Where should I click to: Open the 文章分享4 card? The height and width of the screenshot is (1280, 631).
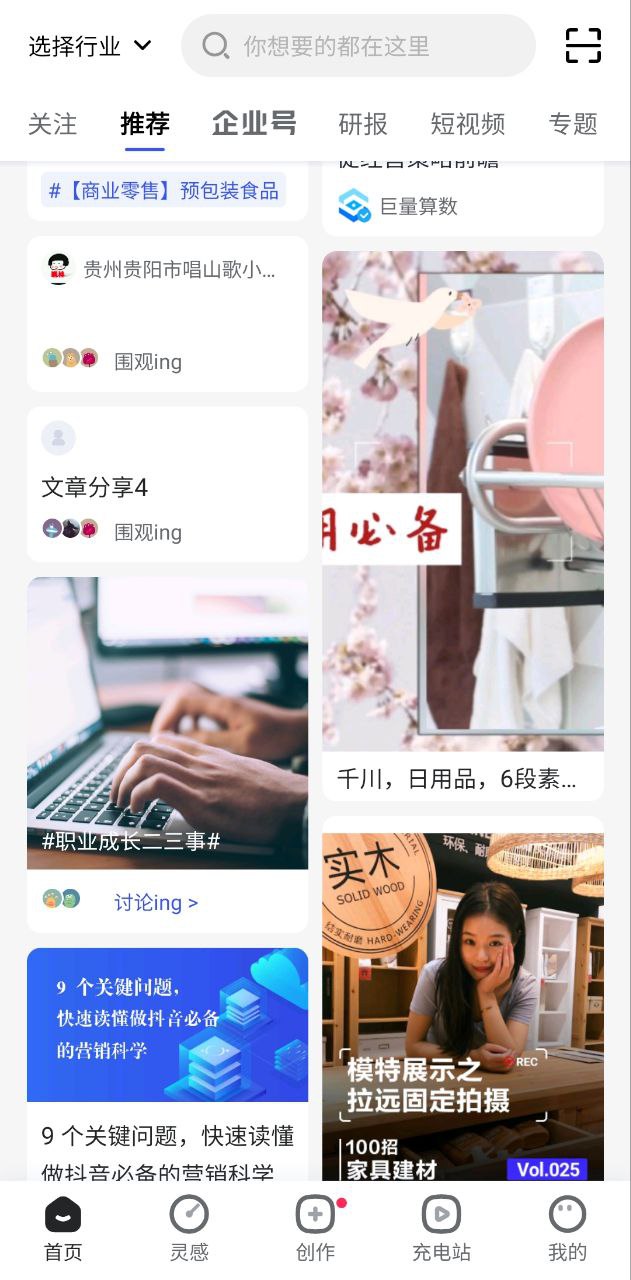coord(167,485)
